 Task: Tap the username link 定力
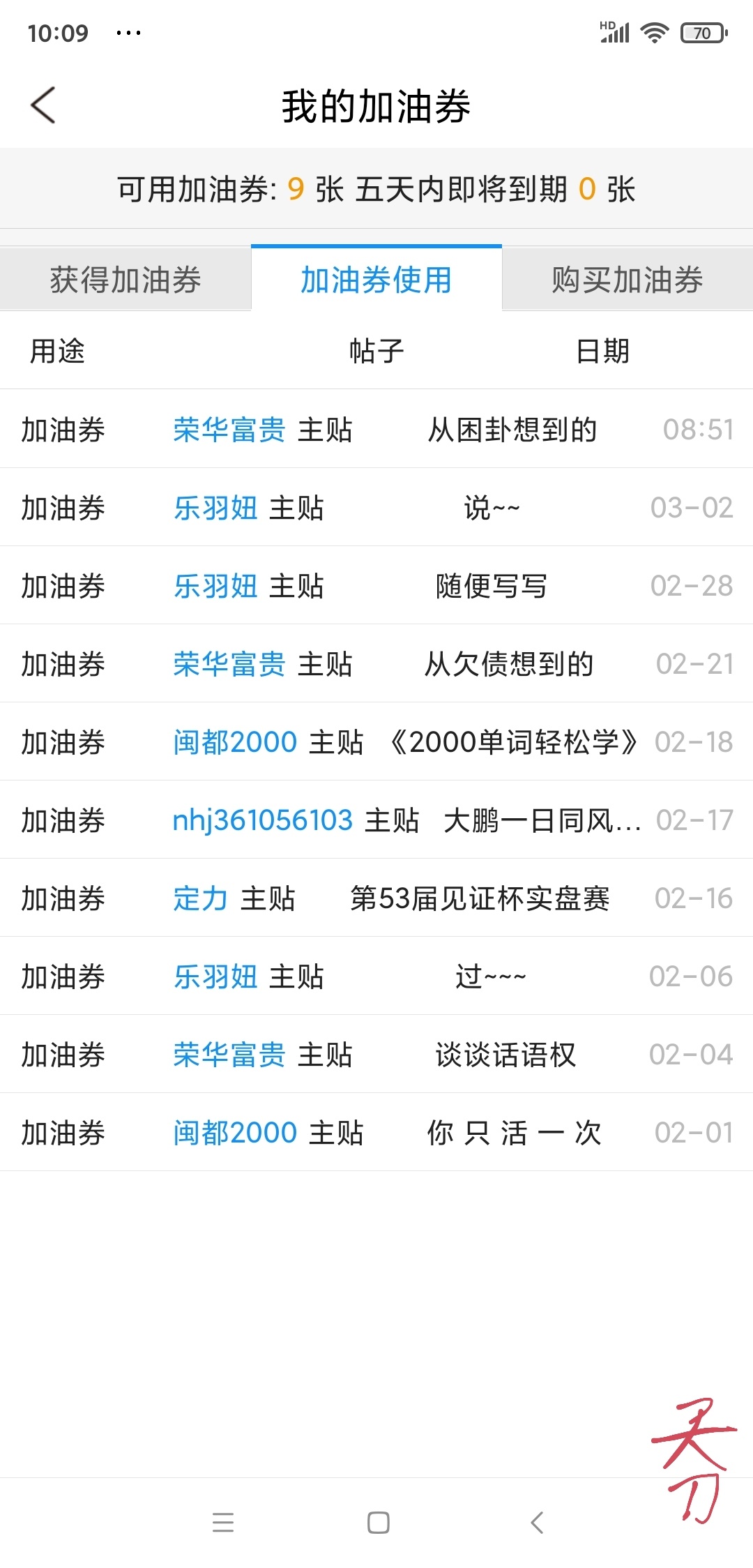[x=200, y=898]
